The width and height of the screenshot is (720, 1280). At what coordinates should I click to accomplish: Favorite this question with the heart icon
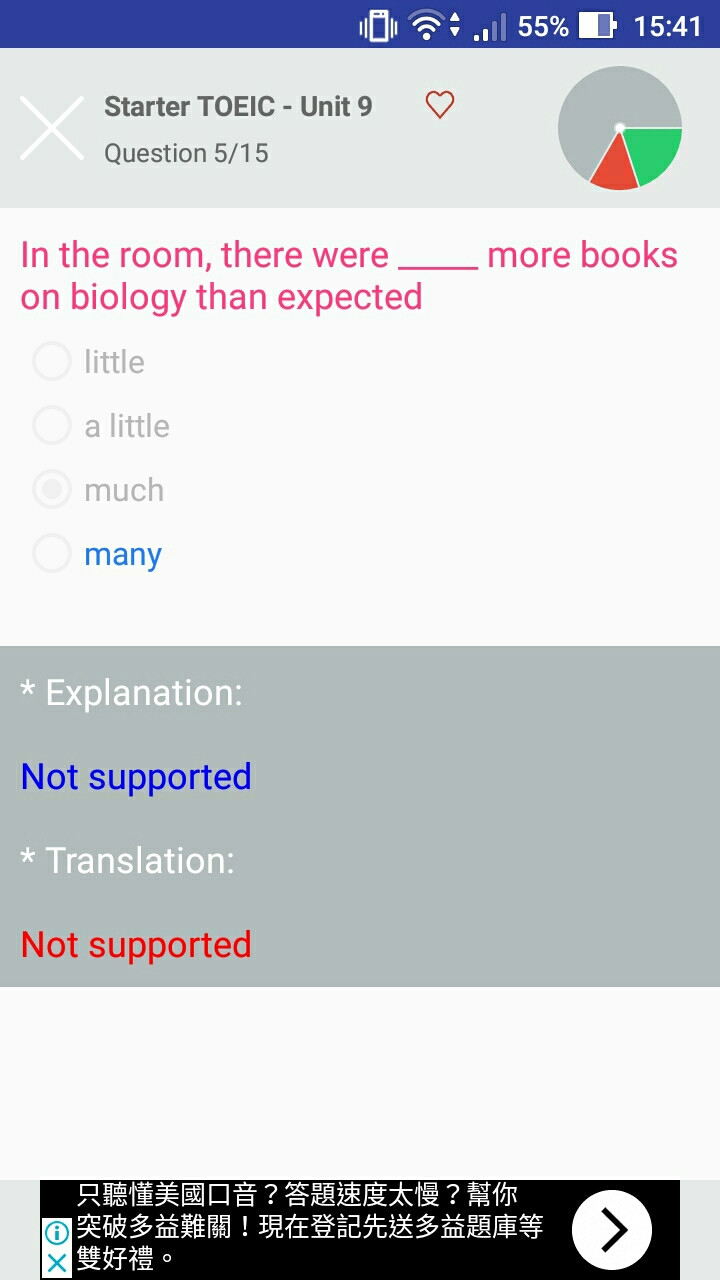[440, 105]
